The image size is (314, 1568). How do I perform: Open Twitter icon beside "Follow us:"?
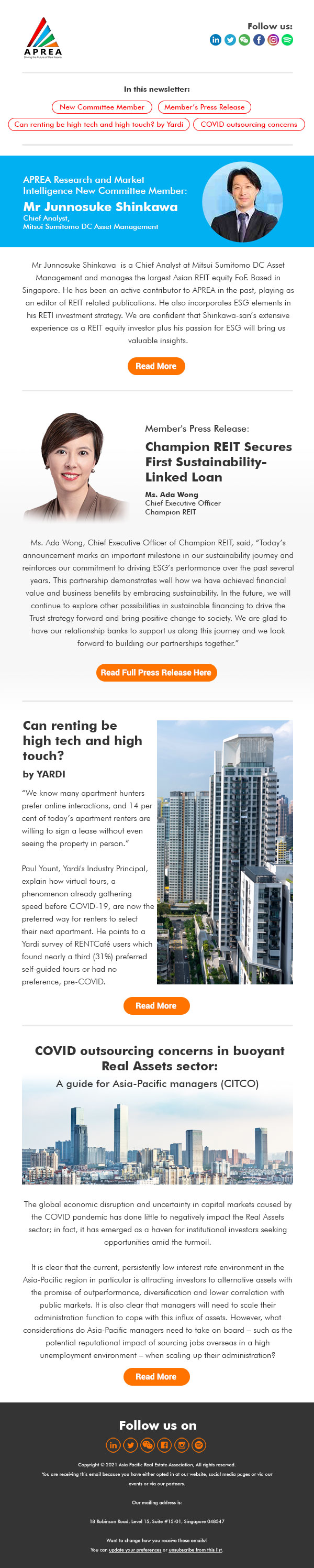coord(230,40)
